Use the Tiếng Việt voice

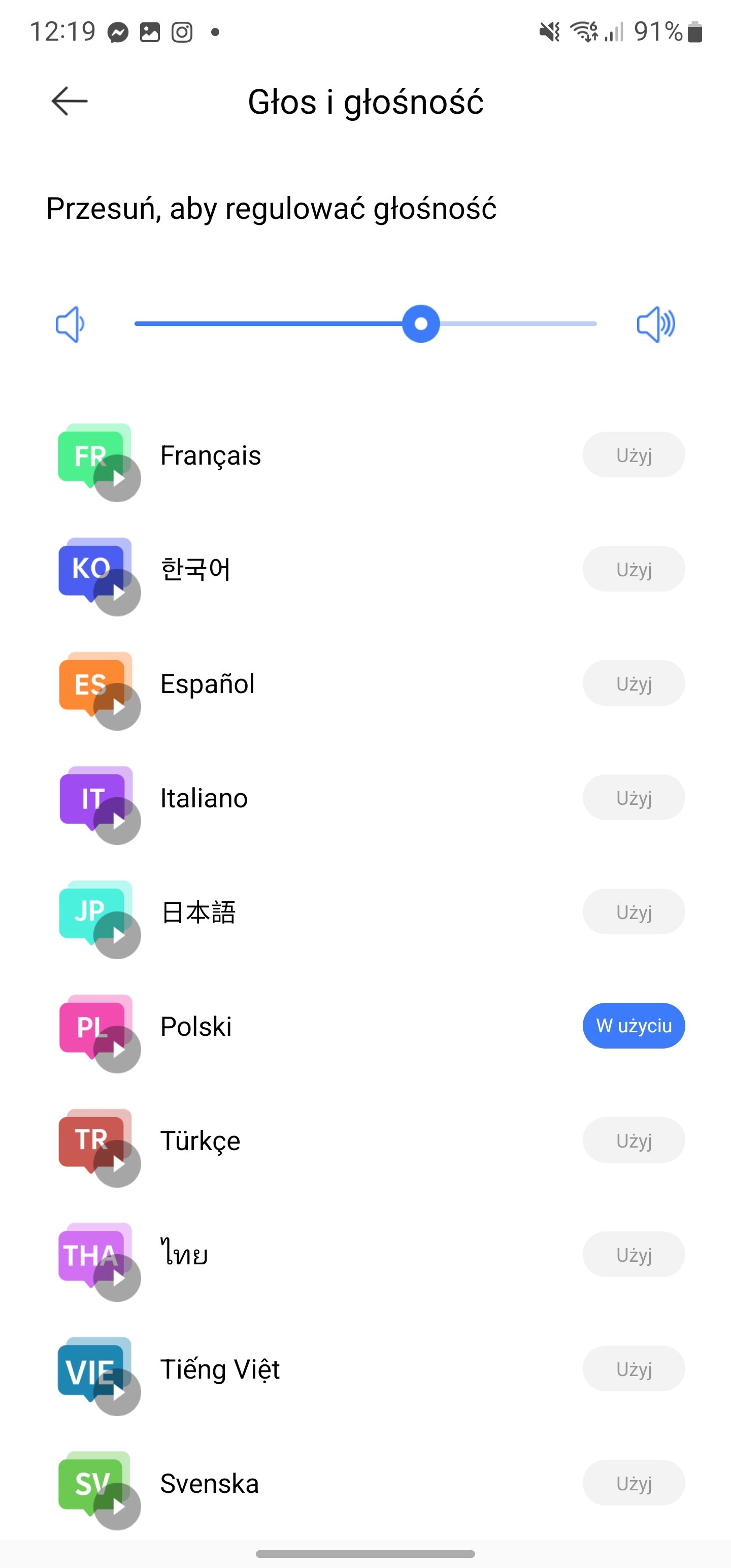click(x=634, y=1368)
